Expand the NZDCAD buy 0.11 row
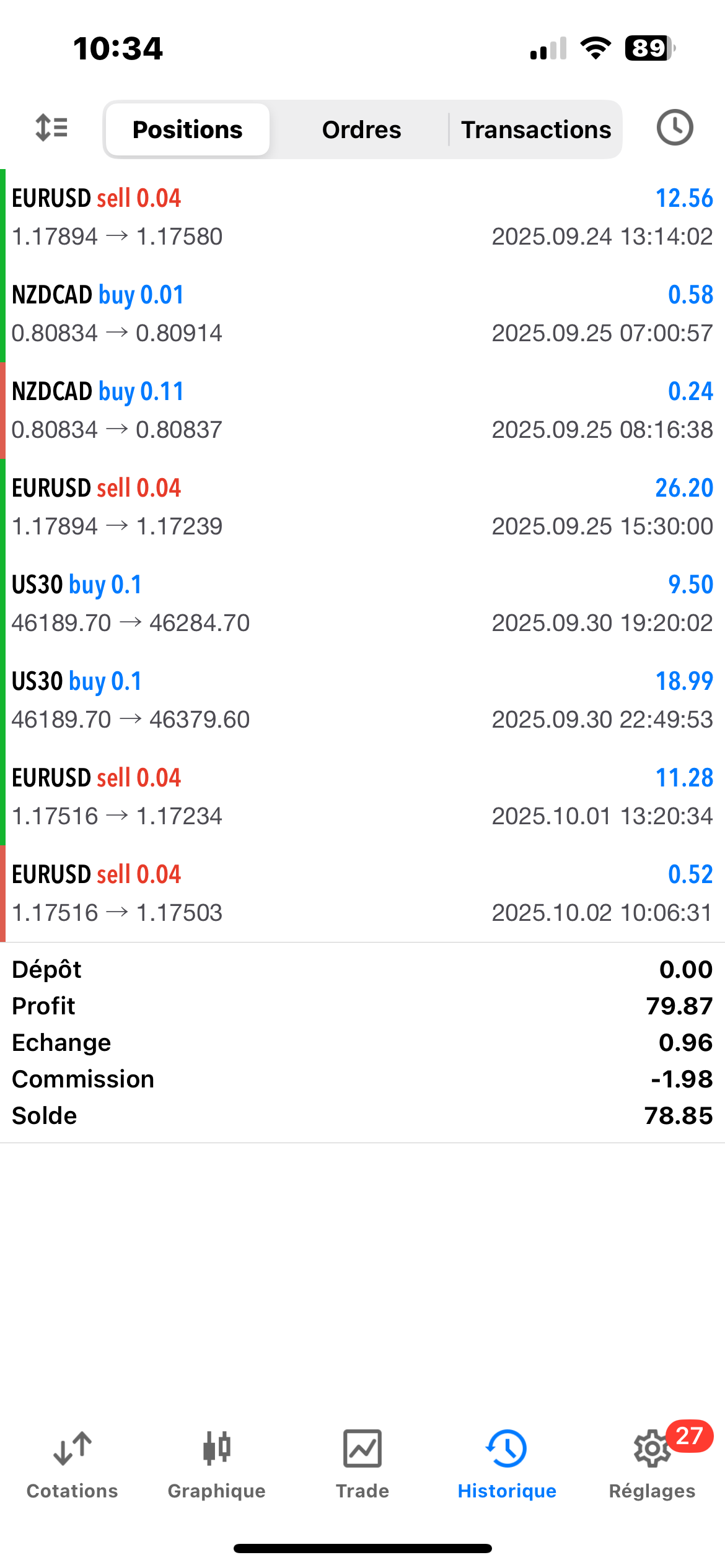This screenshot has width=725, height=1568. coord(362,410)
